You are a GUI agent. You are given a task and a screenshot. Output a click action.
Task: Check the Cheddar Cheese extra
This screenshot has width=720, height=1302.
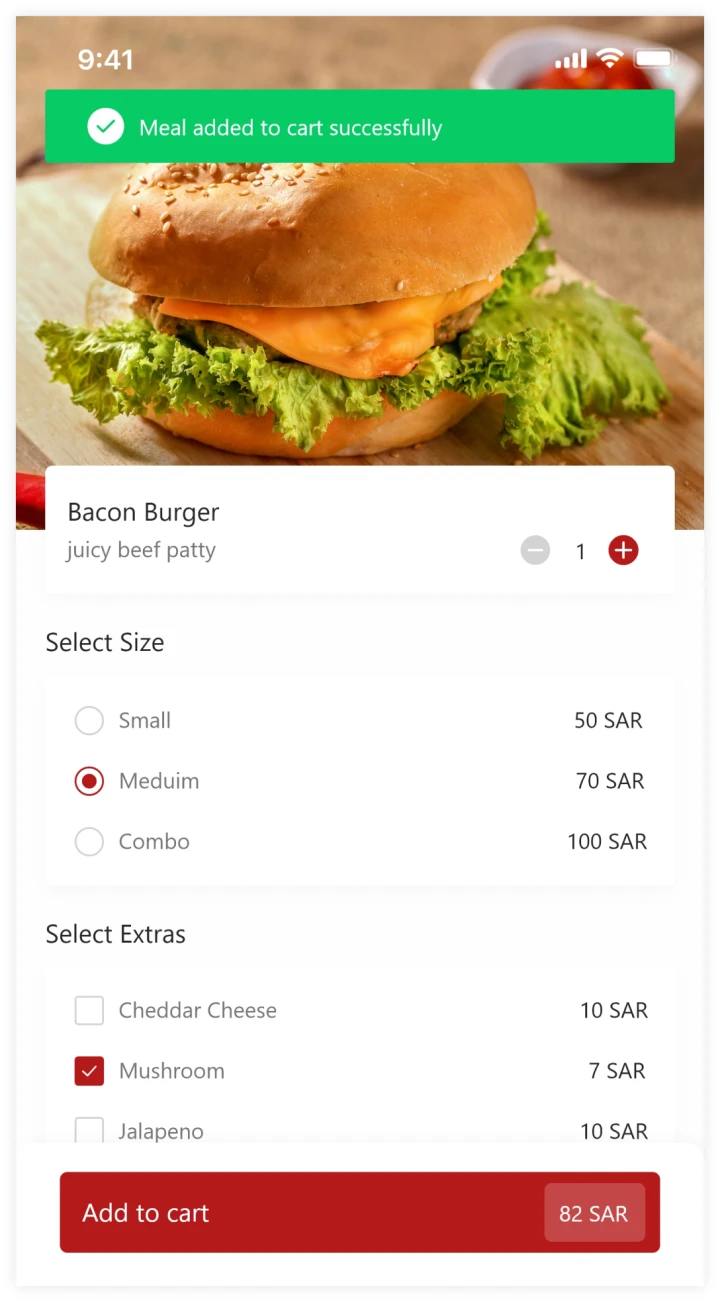pos(89,1010)
